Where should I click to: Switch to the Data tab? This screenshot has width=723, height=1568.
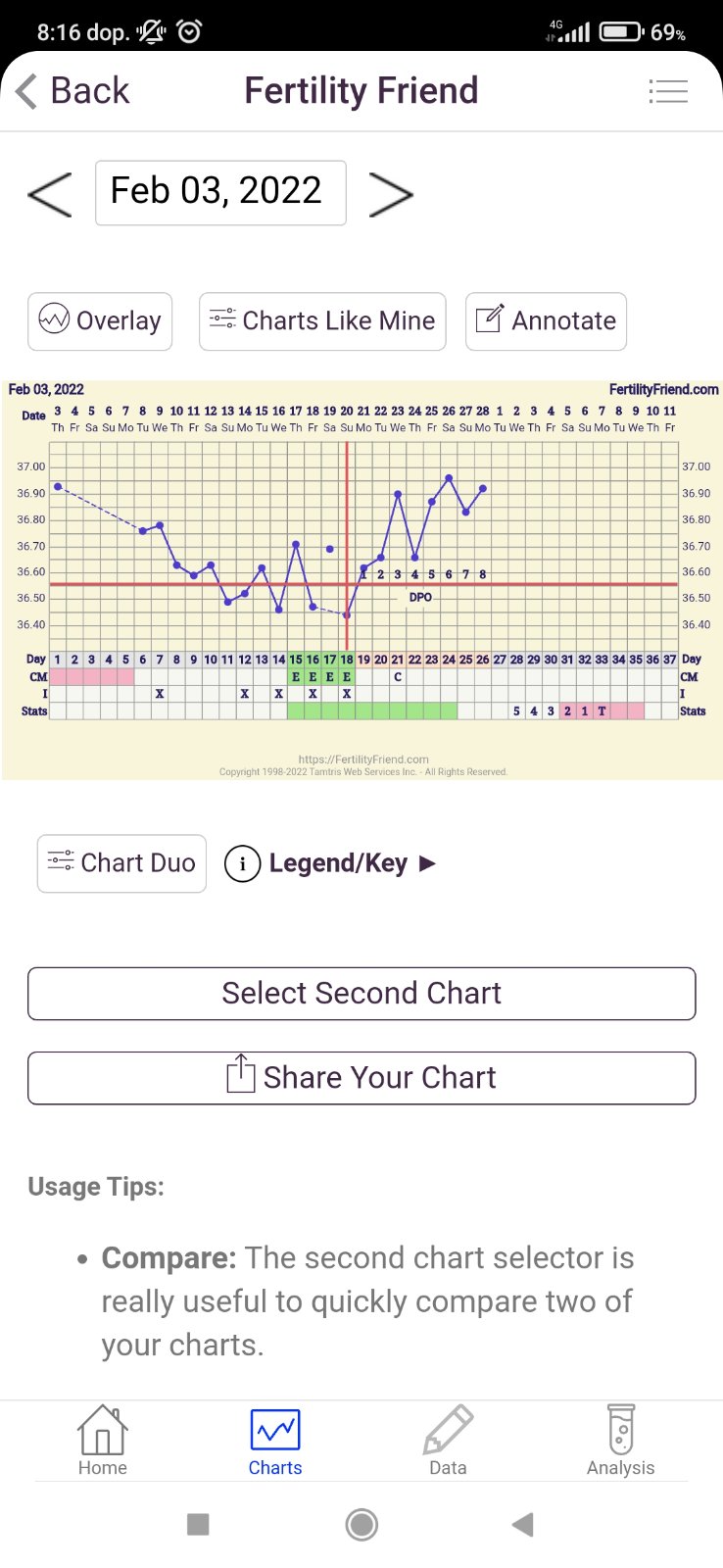(x=448, y=1441)
